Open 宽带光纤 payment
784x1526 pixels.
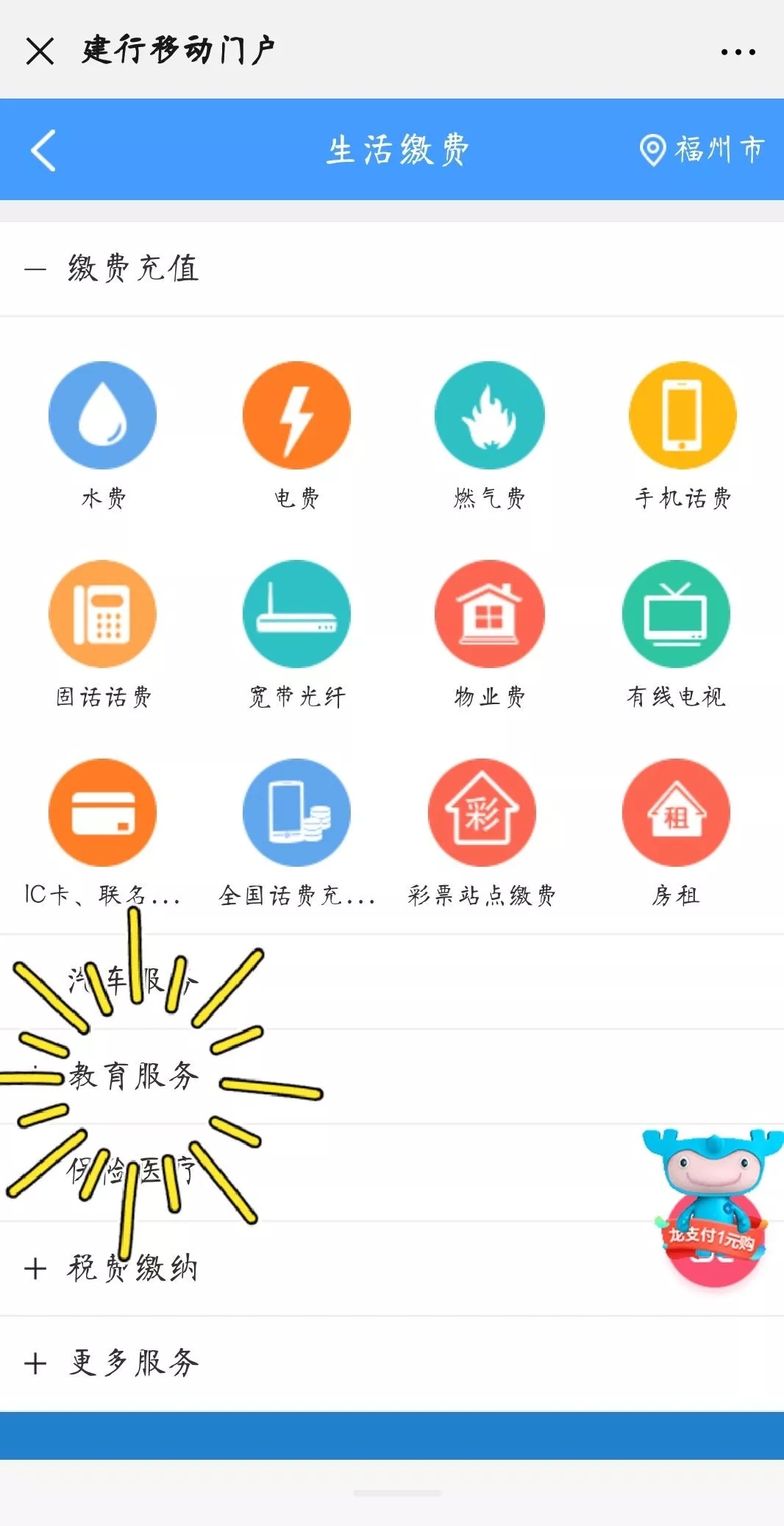tap(296, 614)
